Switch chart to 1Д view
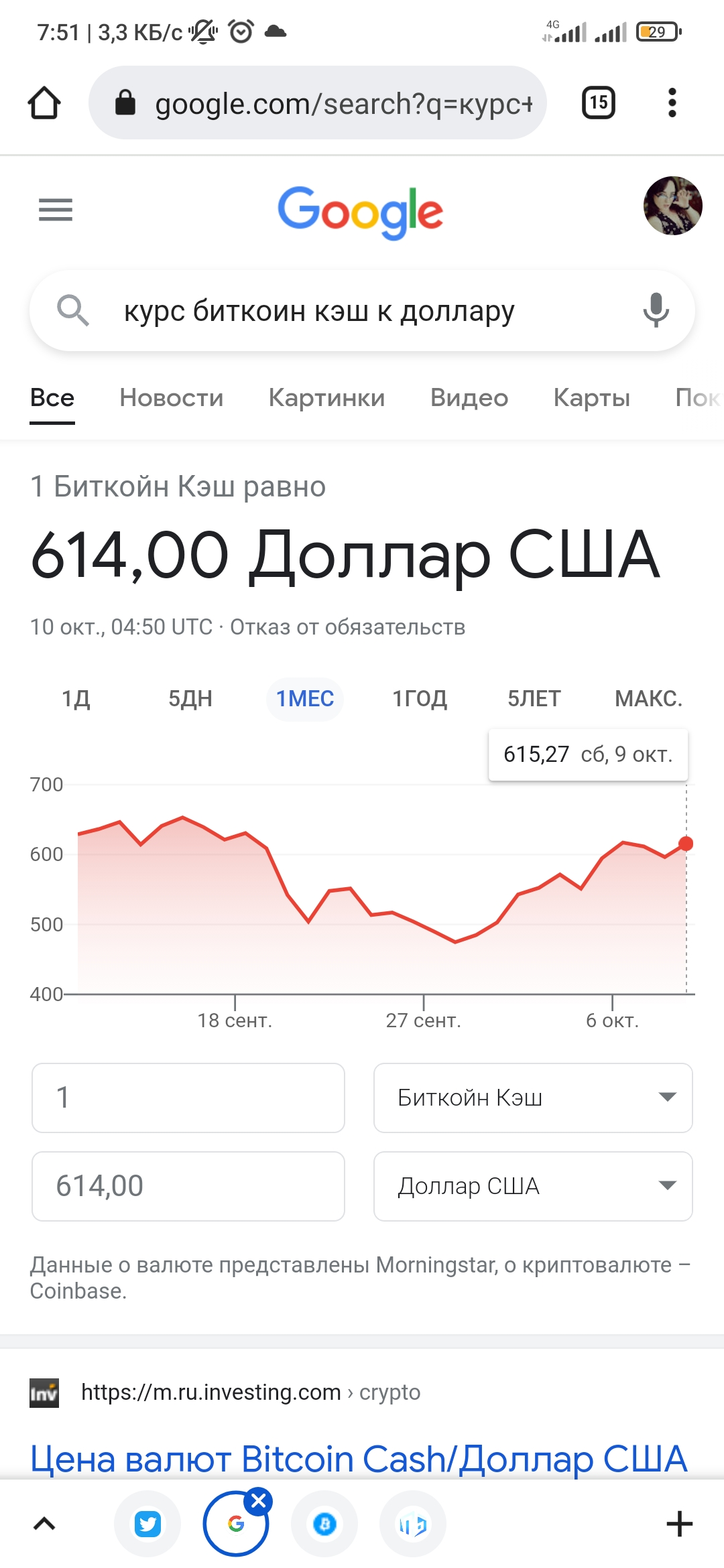The height and width of the screenshot is (1568, 724). 75,698
